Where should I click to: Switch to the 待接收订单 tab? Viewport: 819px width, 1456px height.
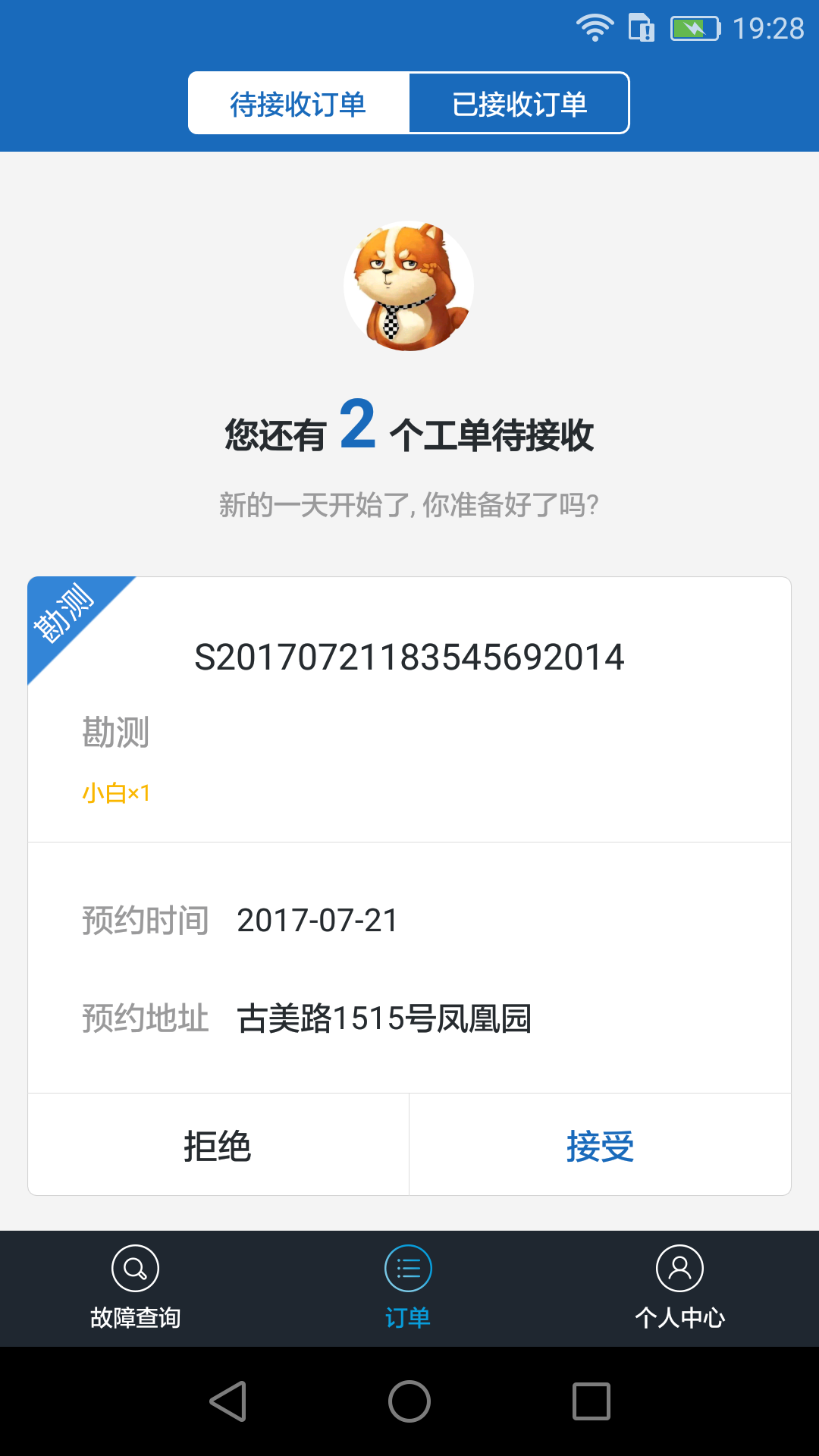[x=298, y=104]
